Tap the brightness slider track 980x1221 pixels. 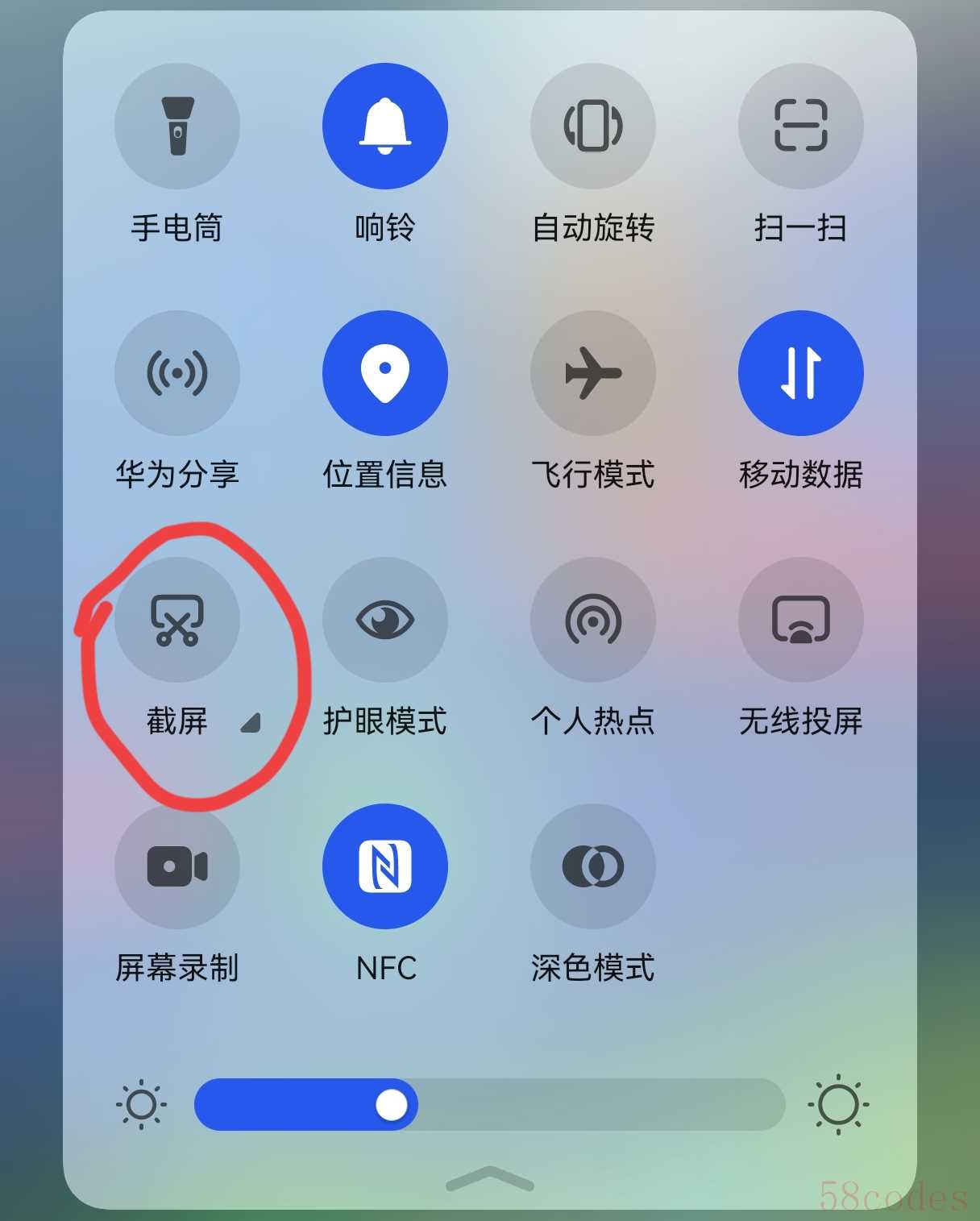point(596,1105)
